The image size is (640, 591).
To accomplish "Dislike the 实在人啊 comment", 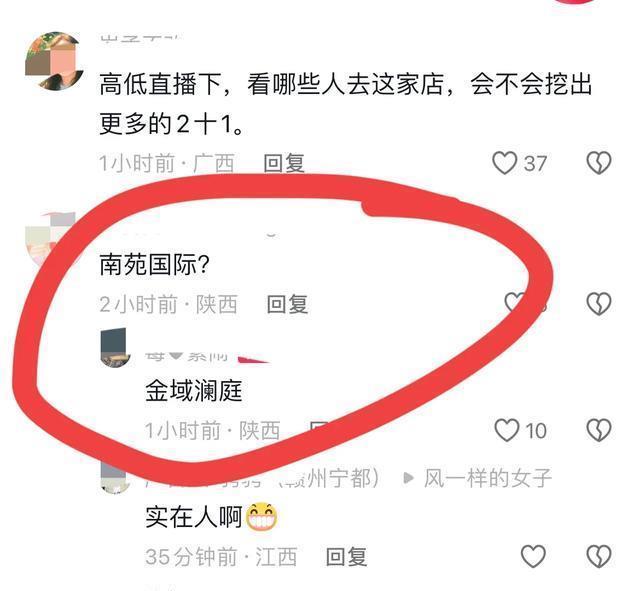I will 598,557.
